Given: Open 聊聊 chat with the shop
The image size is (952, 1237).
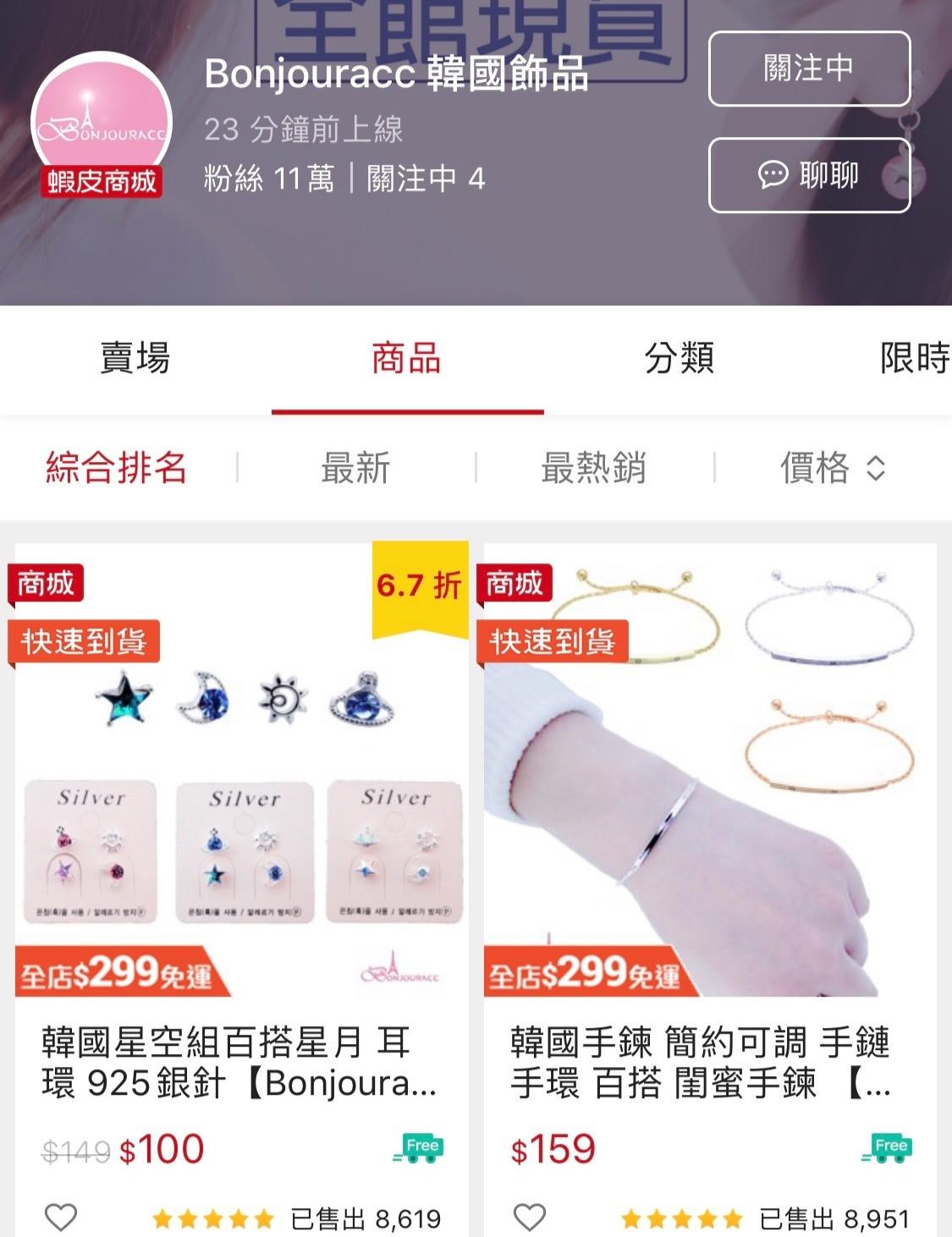Looking at the screenshot, I should 808,175.
